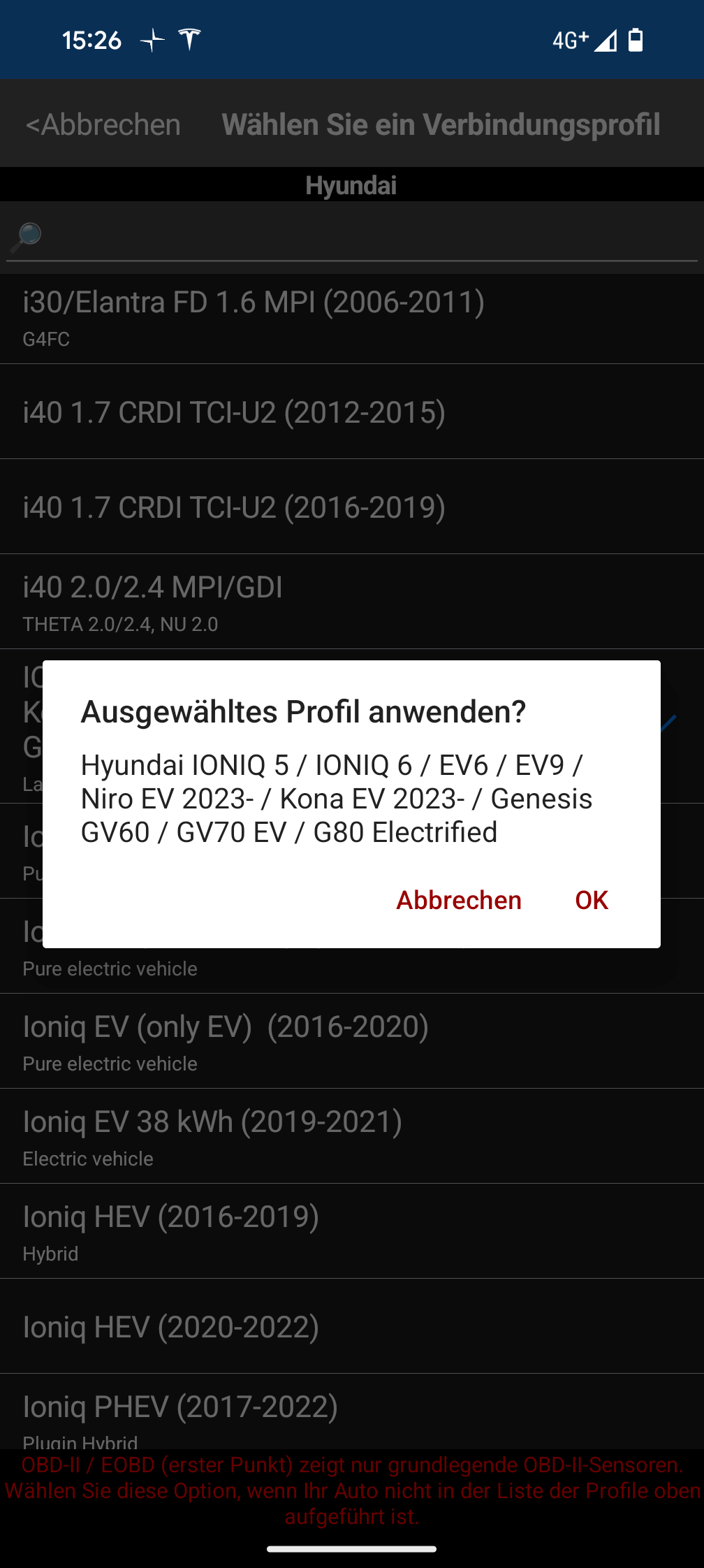Tap the battery status icon

pos(638,41)
